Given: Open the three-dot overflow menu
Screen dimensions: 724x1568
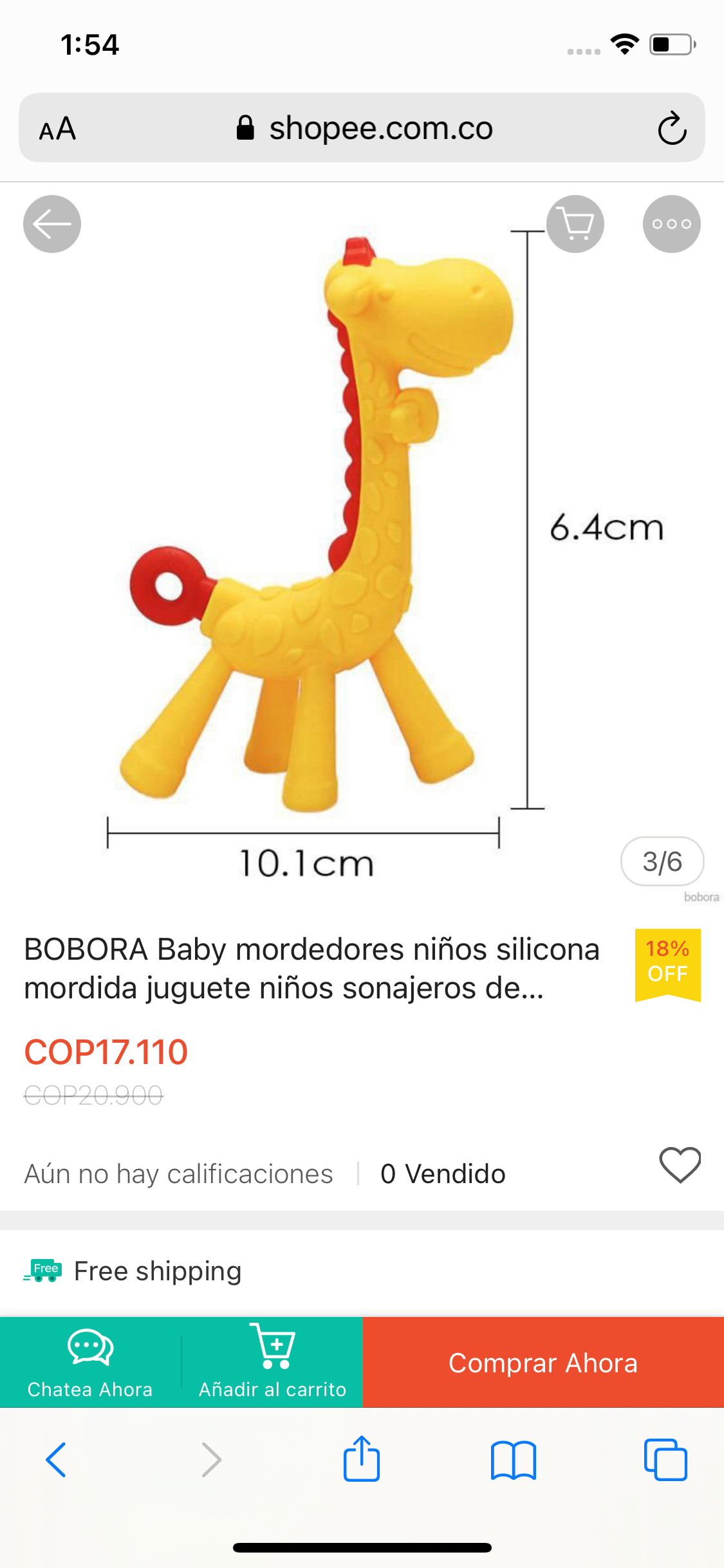Looking at the screenshot, I should click(671, 224).
